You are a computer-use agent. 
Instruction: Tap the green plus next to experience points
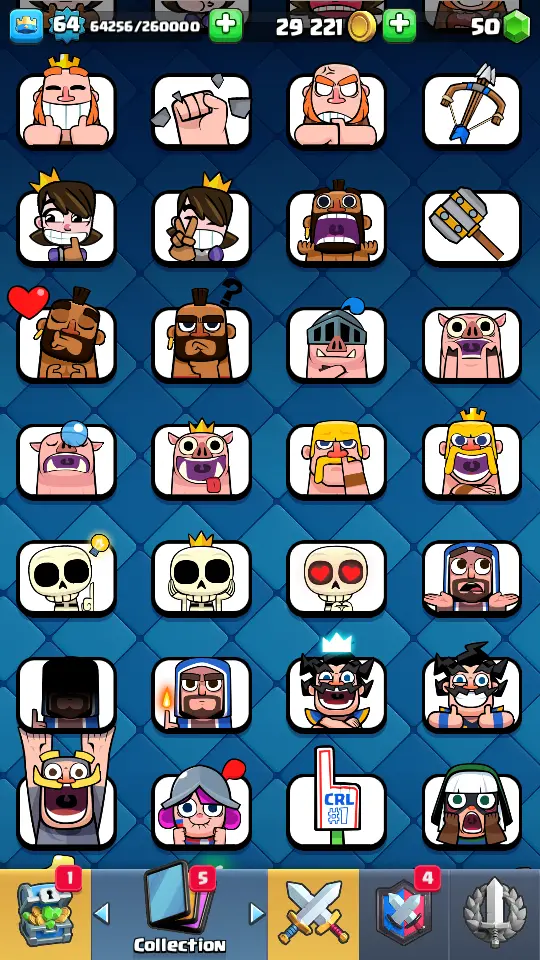pyautogui.click(x=226, y=26)
